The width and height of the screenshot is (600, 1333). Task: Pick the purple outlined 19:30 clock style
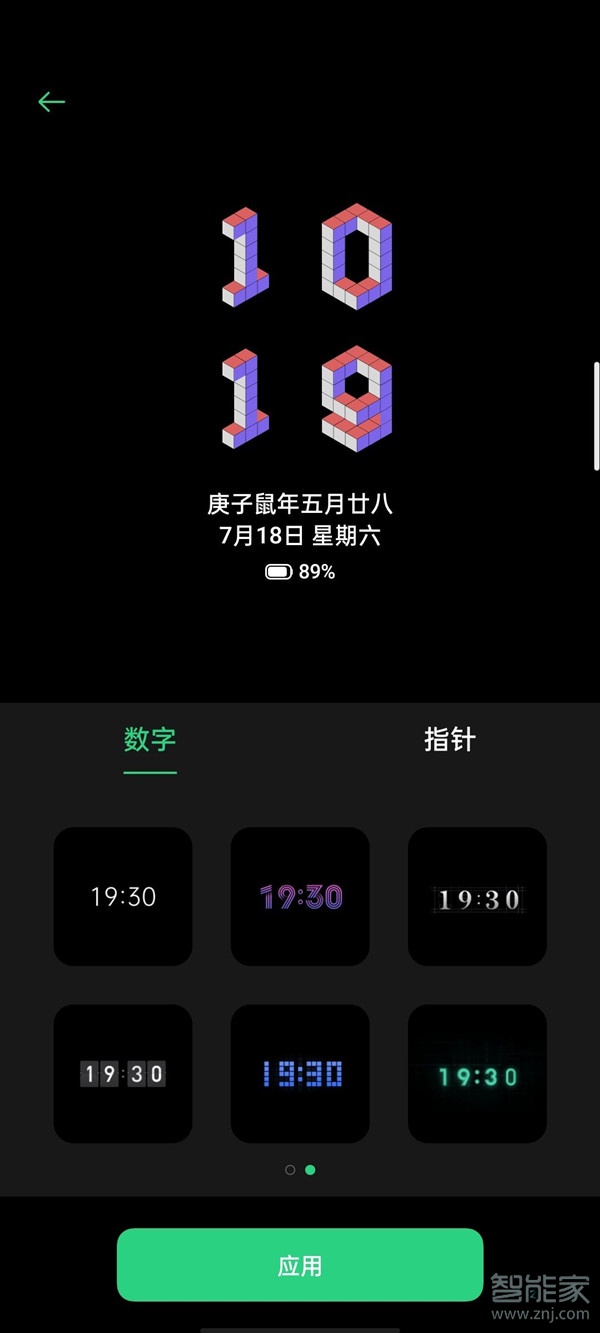301,896
